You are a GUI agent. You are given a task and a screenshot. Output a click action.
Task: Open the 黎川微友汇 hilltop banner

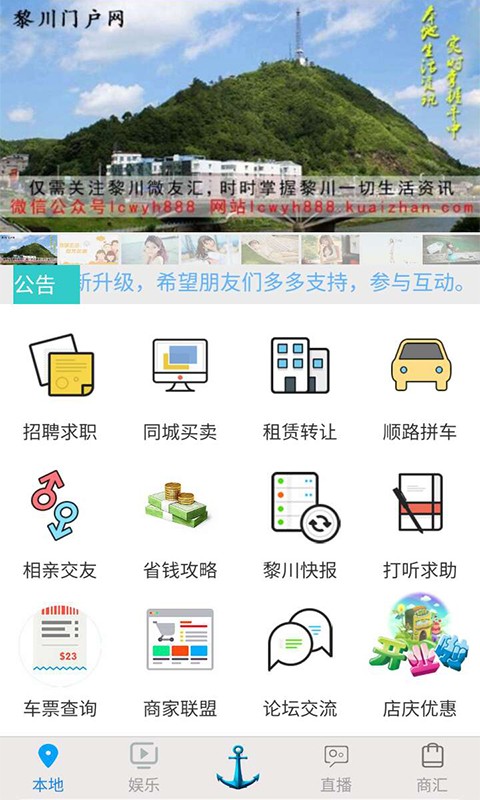click(240, 116)
